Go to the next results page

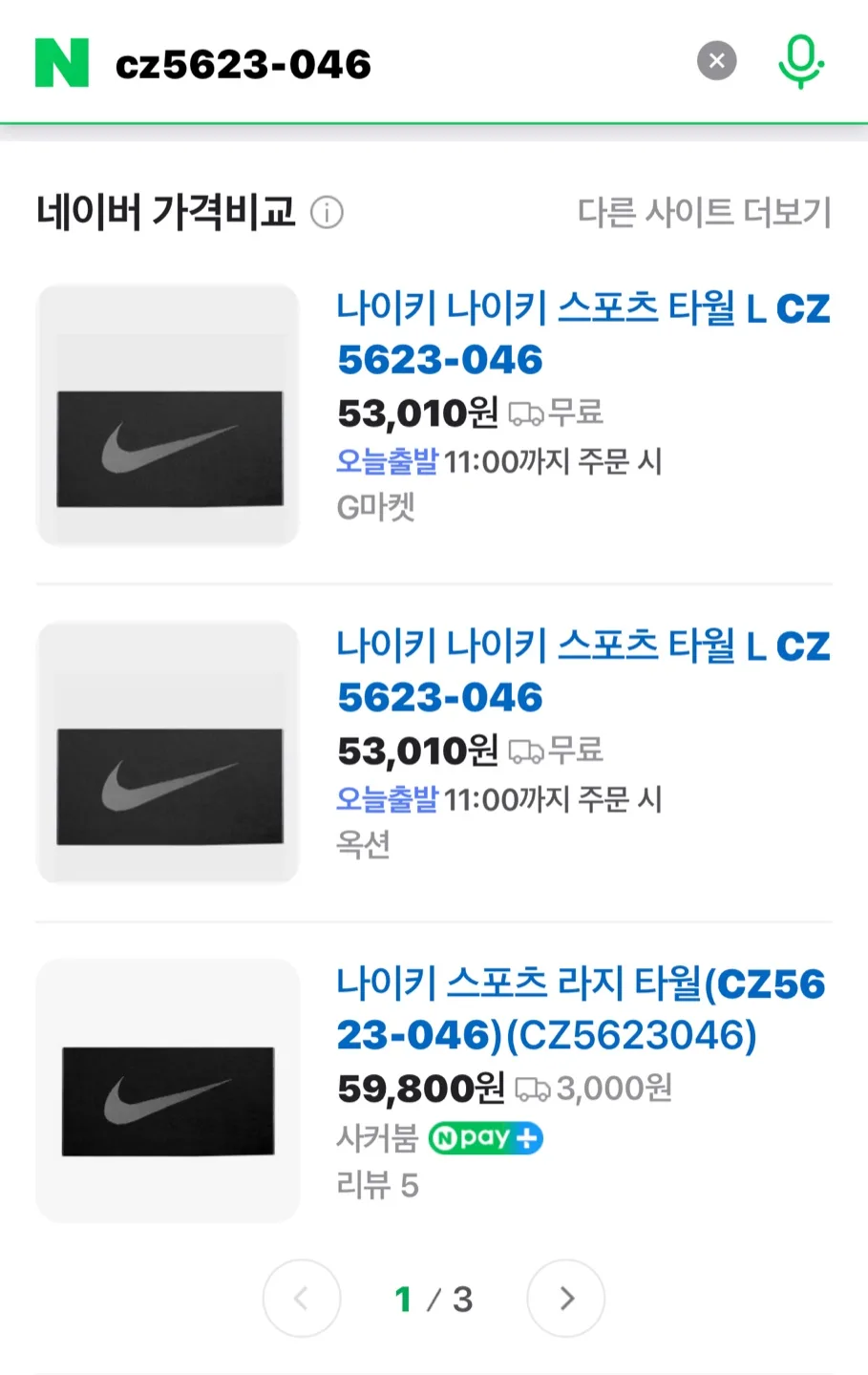coord(565,1299)
